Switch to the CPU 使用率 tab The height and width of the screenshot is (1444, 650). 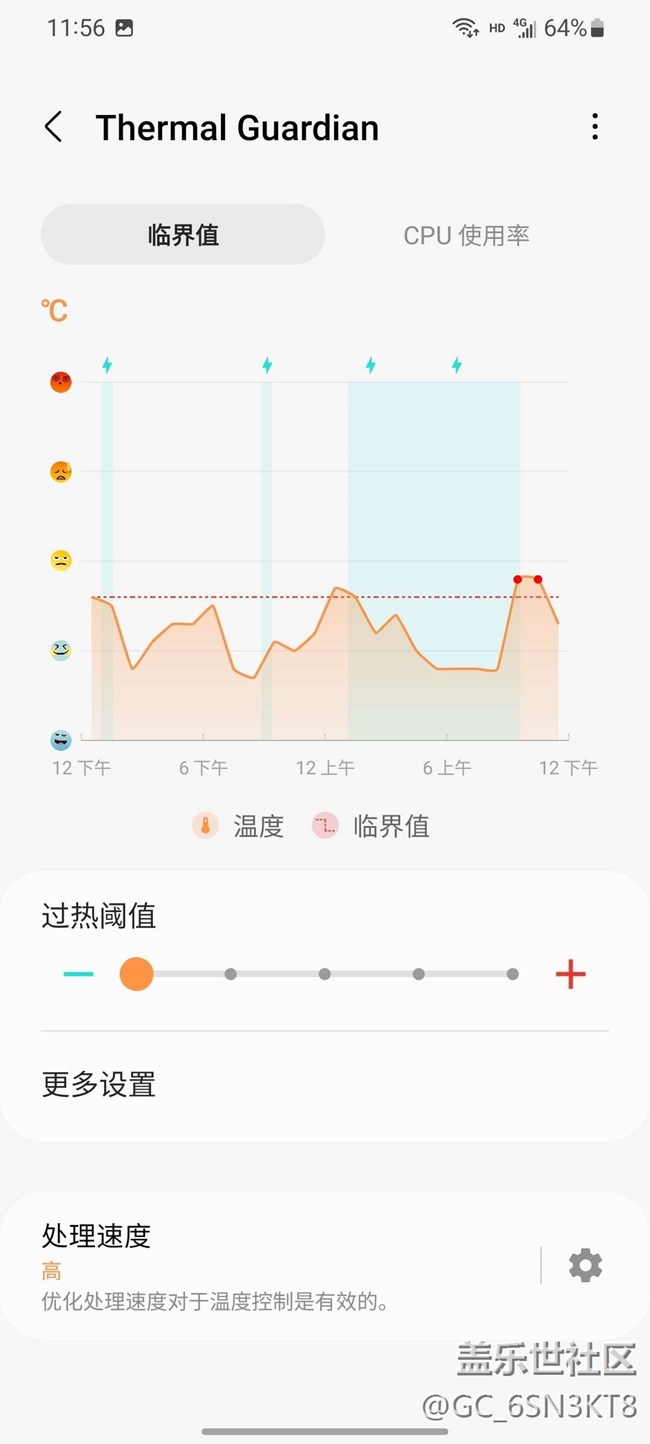pyautogui.click(x=466, y=235)
